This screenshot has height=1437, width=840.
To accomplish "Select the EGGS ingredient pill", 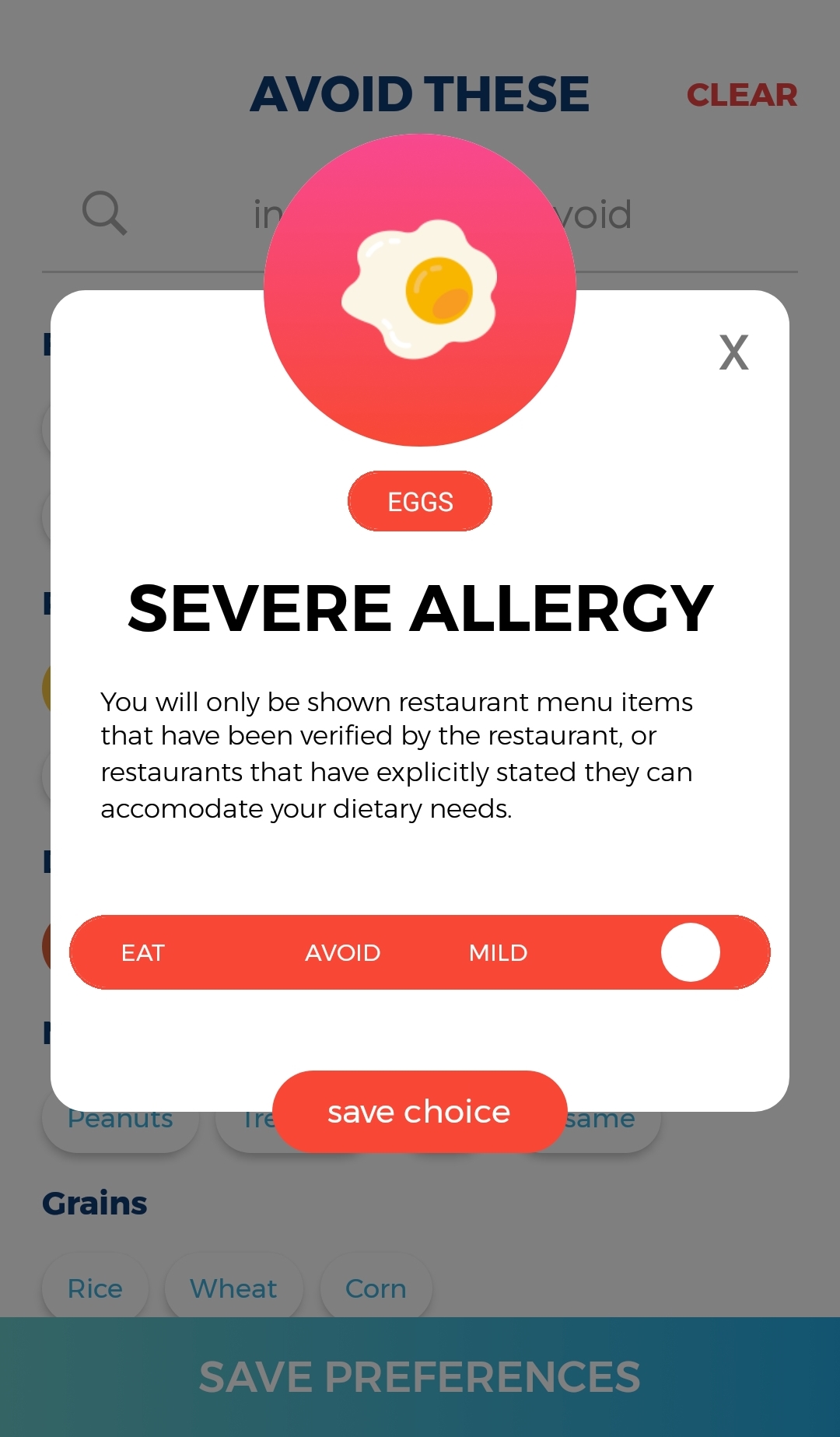I will pos(419,501).
